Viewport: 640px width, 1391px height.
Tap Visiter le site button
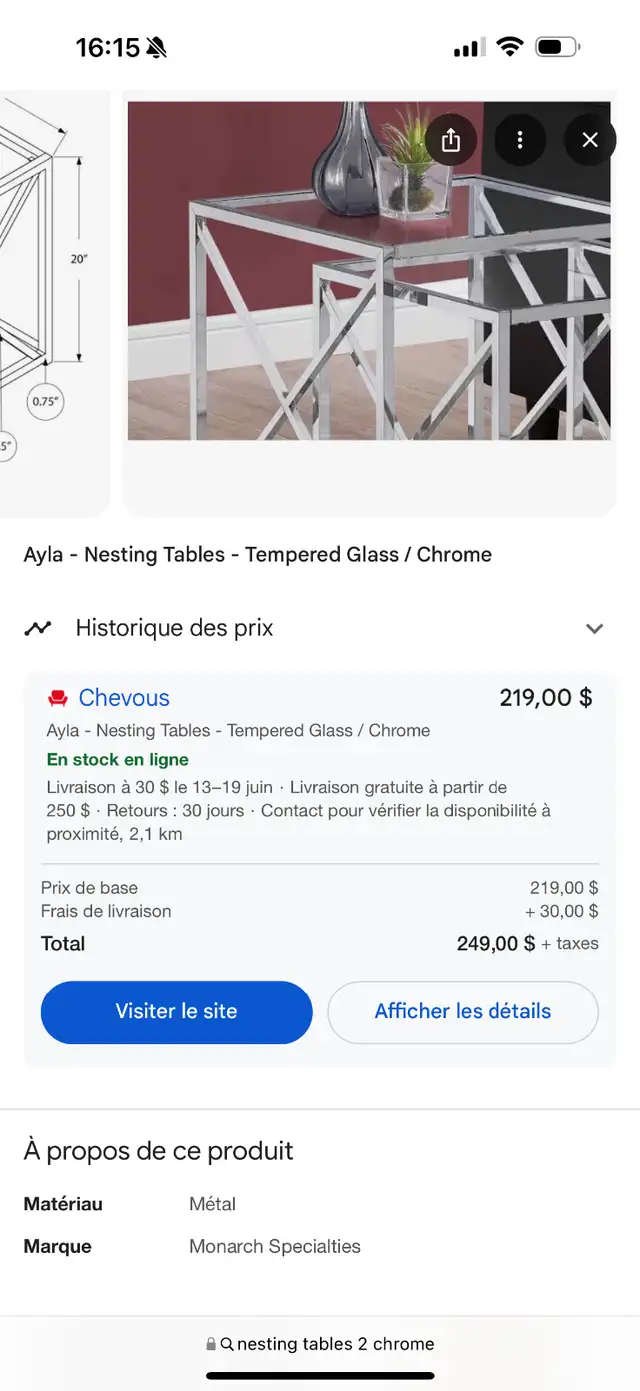pos(176,1012)
